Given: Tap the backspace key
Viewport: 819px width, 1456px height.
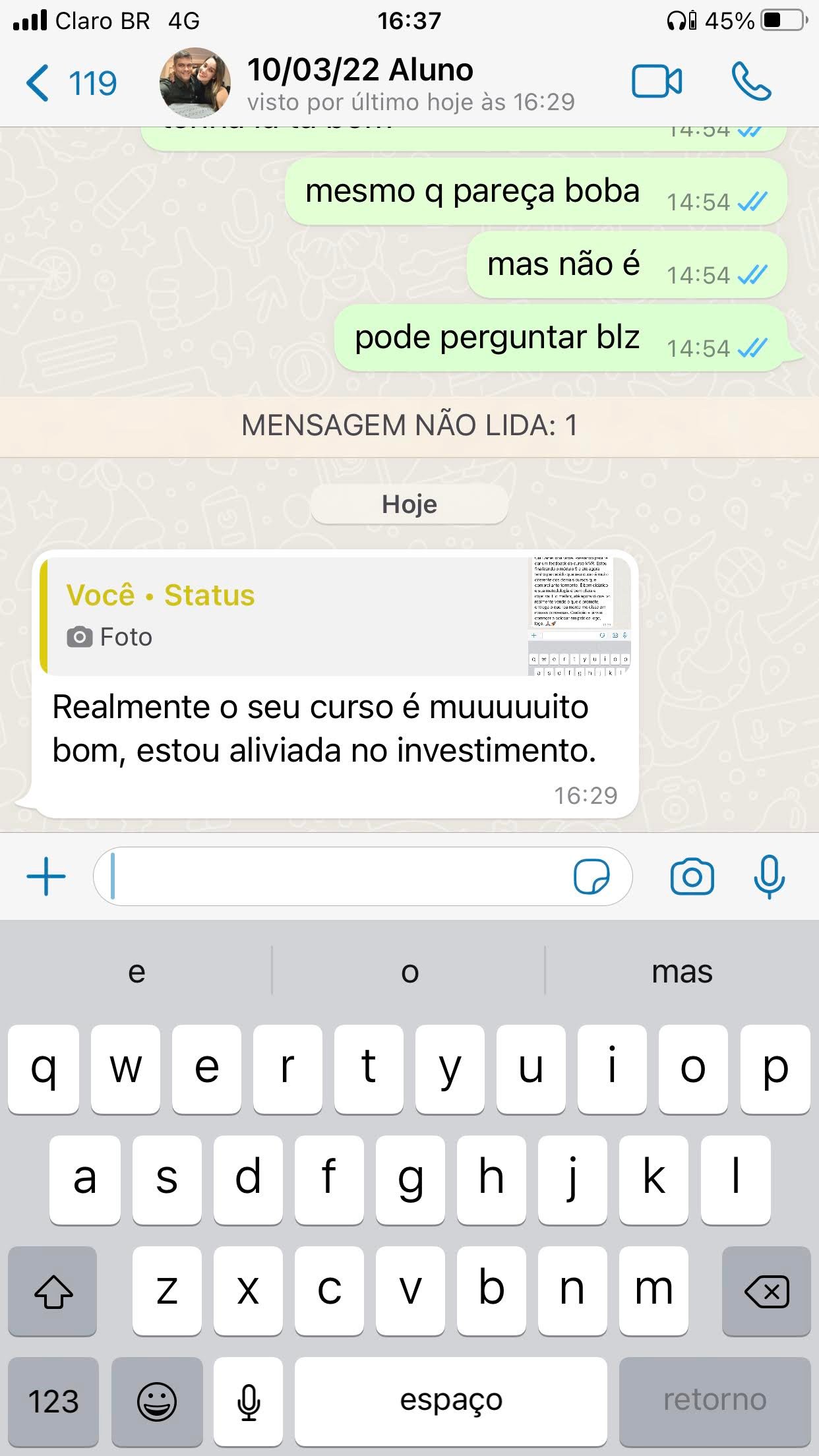Looking at the screenshot, I should 766,1291.
